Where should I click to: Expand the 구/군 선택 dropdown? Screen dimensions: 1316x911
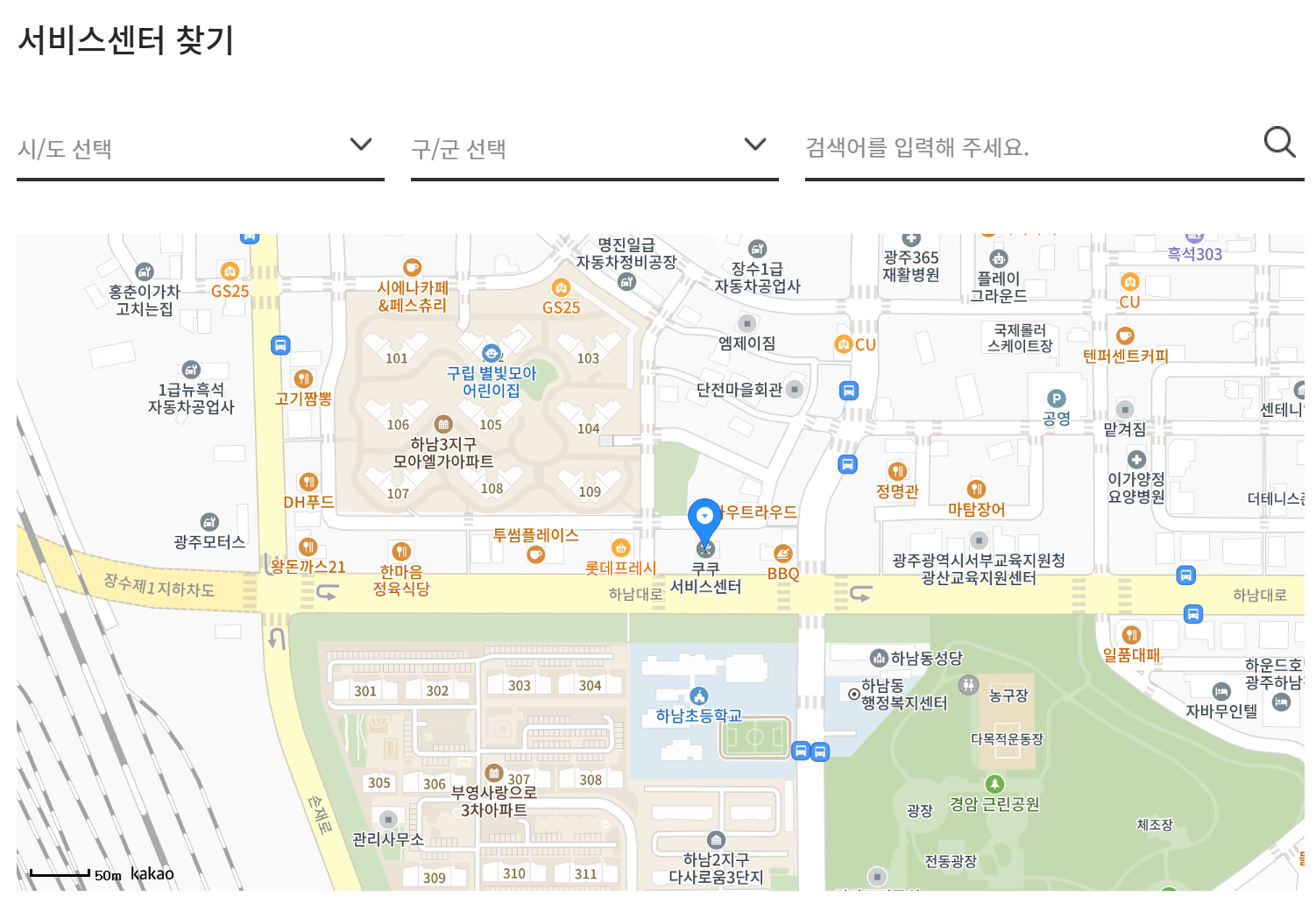point(594,147)
